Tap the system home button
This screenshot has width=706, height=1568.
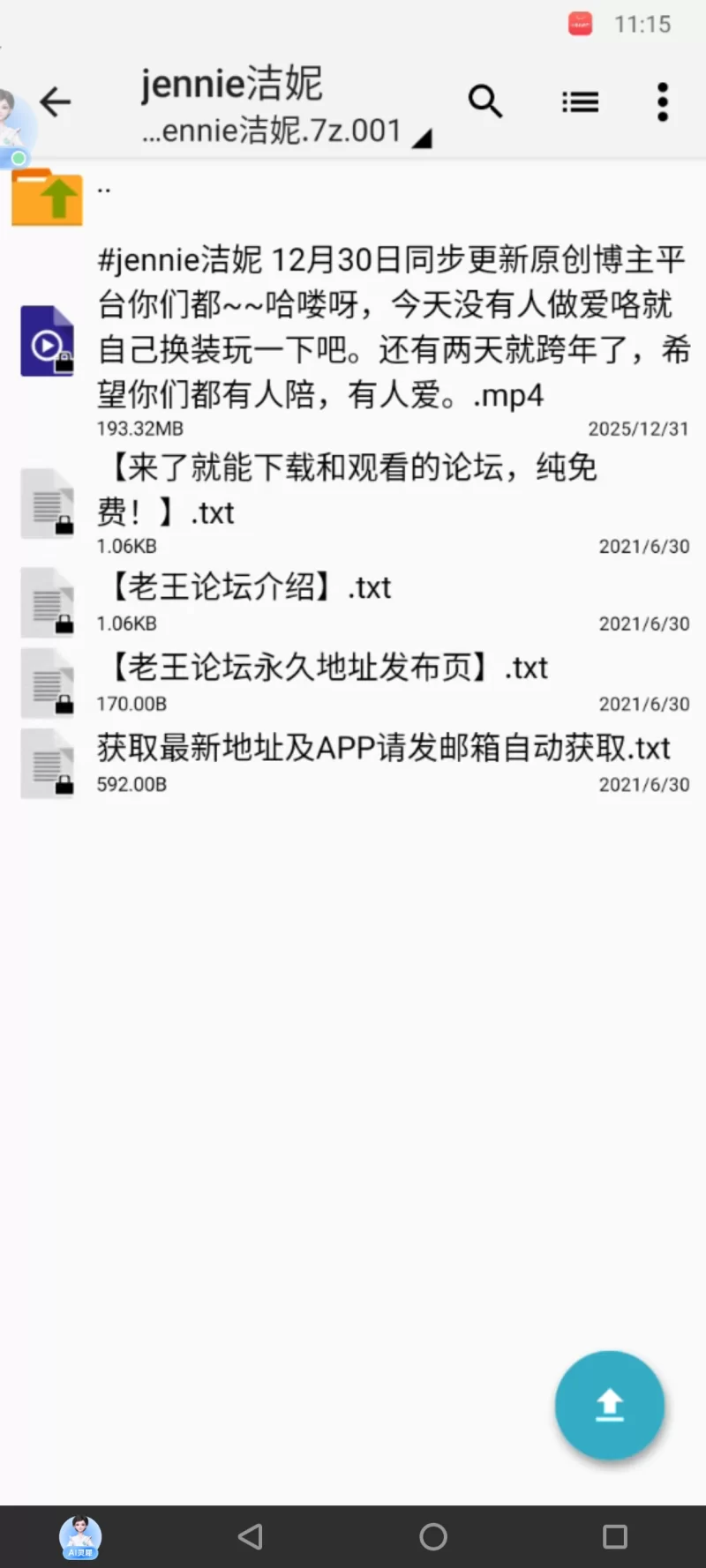pyautogui.click(x=433, y=1537)
